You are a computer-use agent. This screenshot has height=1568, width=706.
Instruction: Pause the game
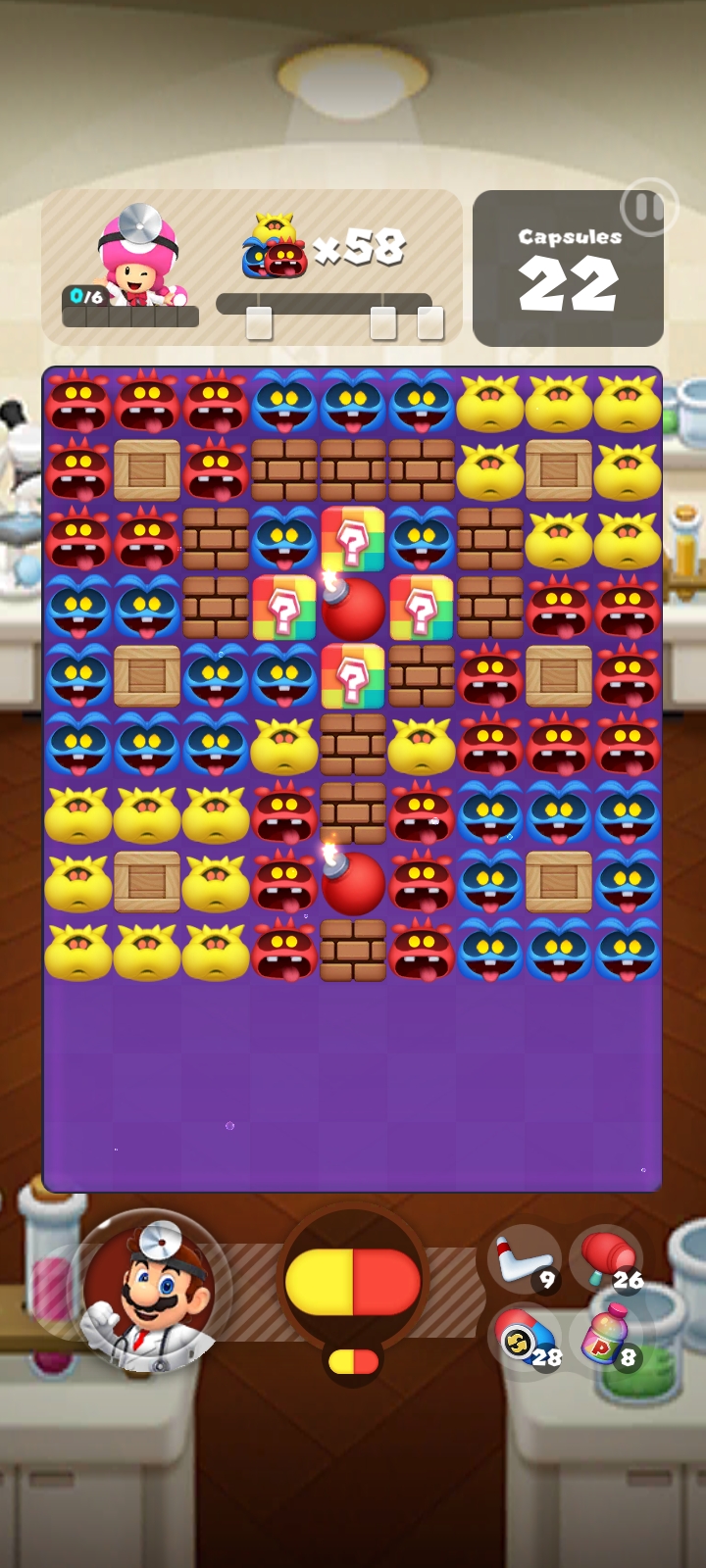[646, 208]
